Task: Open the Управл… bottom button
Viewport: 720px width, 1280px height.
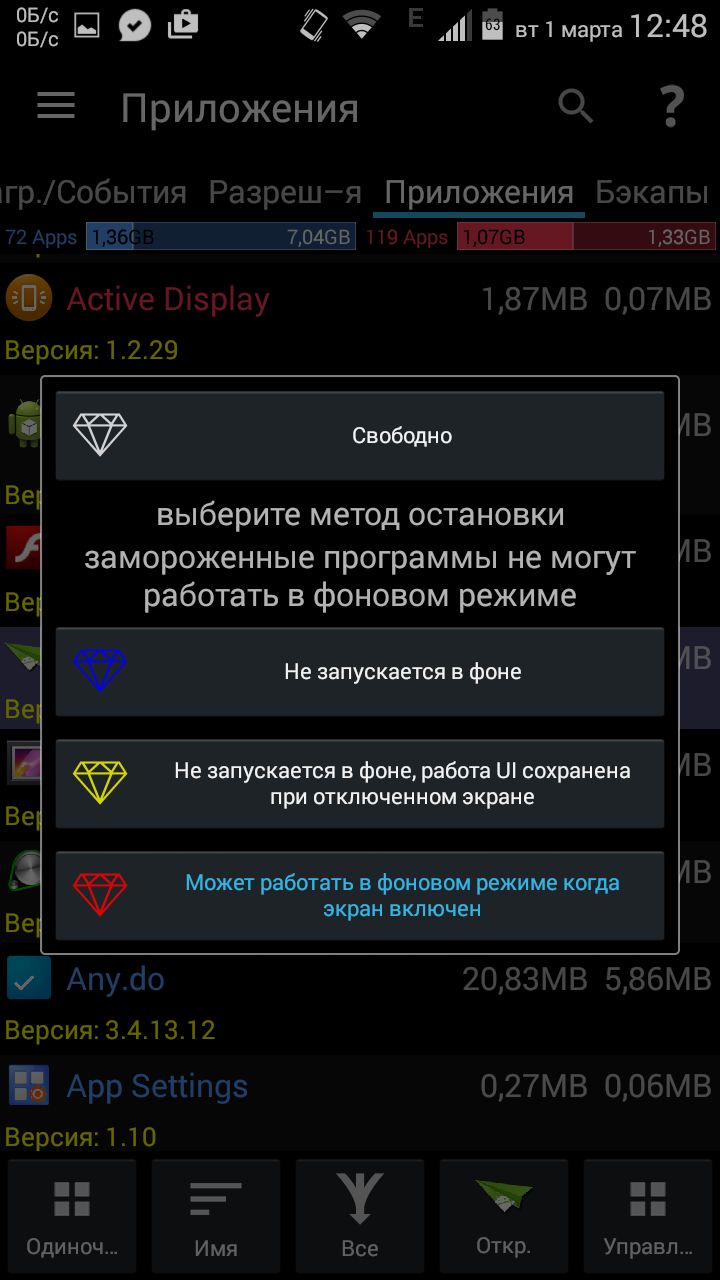Action: pyautogui.click(x=648, y=1218)
